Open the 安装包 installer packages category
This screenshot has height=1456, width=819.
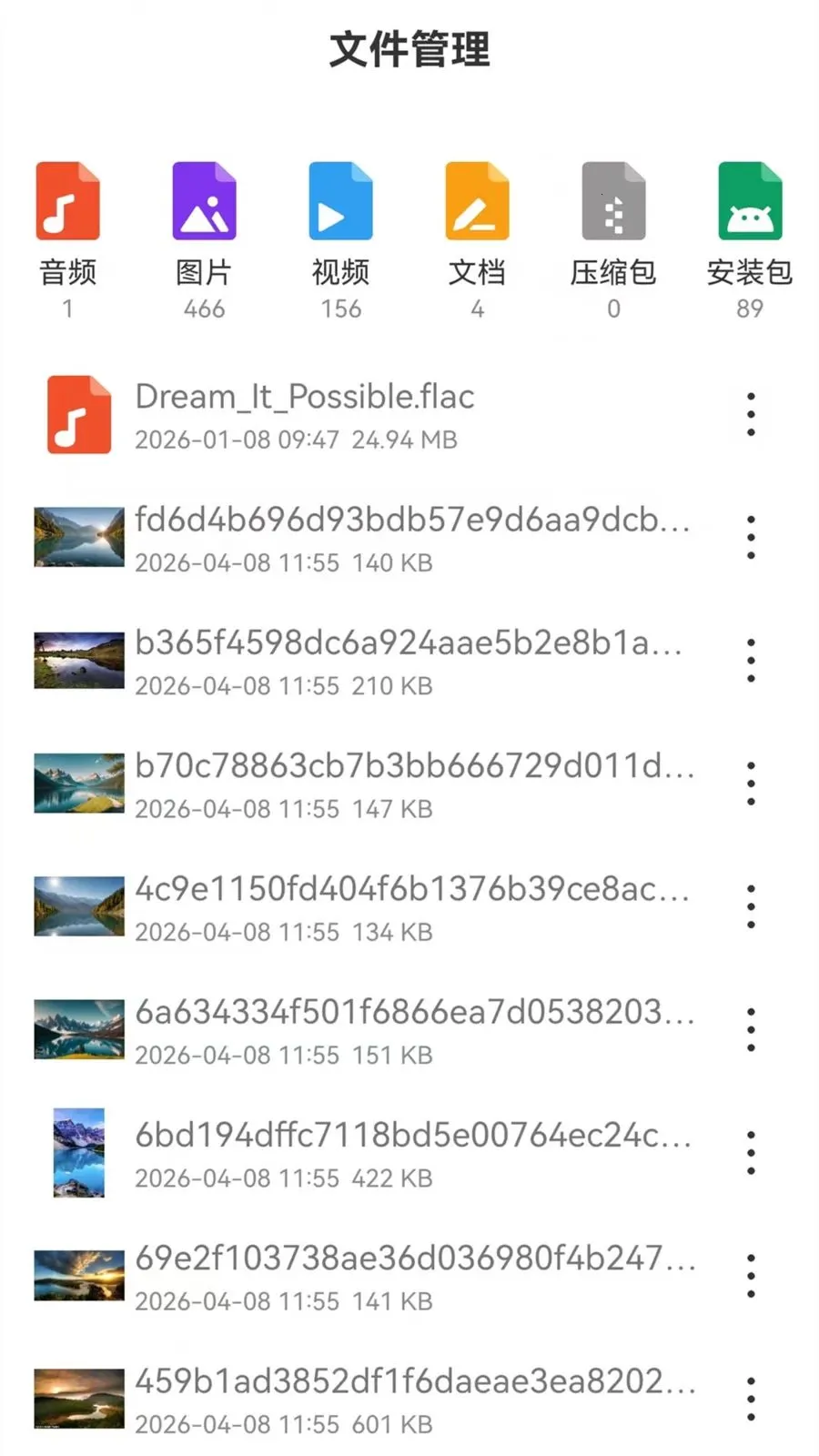click(750, 232)
